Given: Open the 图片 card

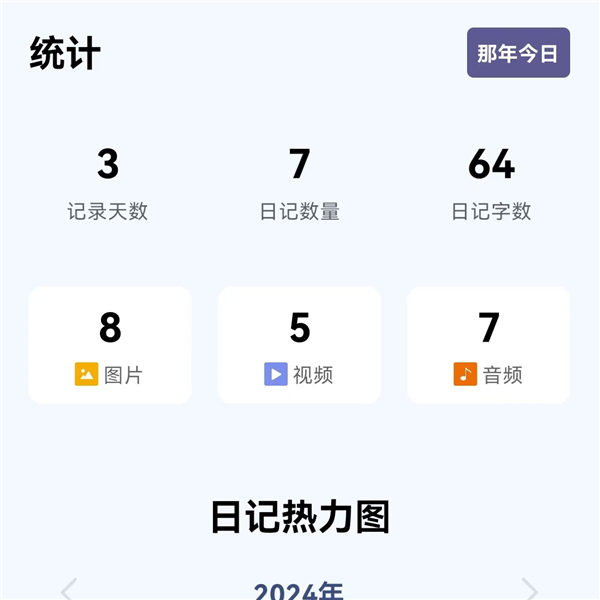Looking at the screenshot, I should point(110,345).
